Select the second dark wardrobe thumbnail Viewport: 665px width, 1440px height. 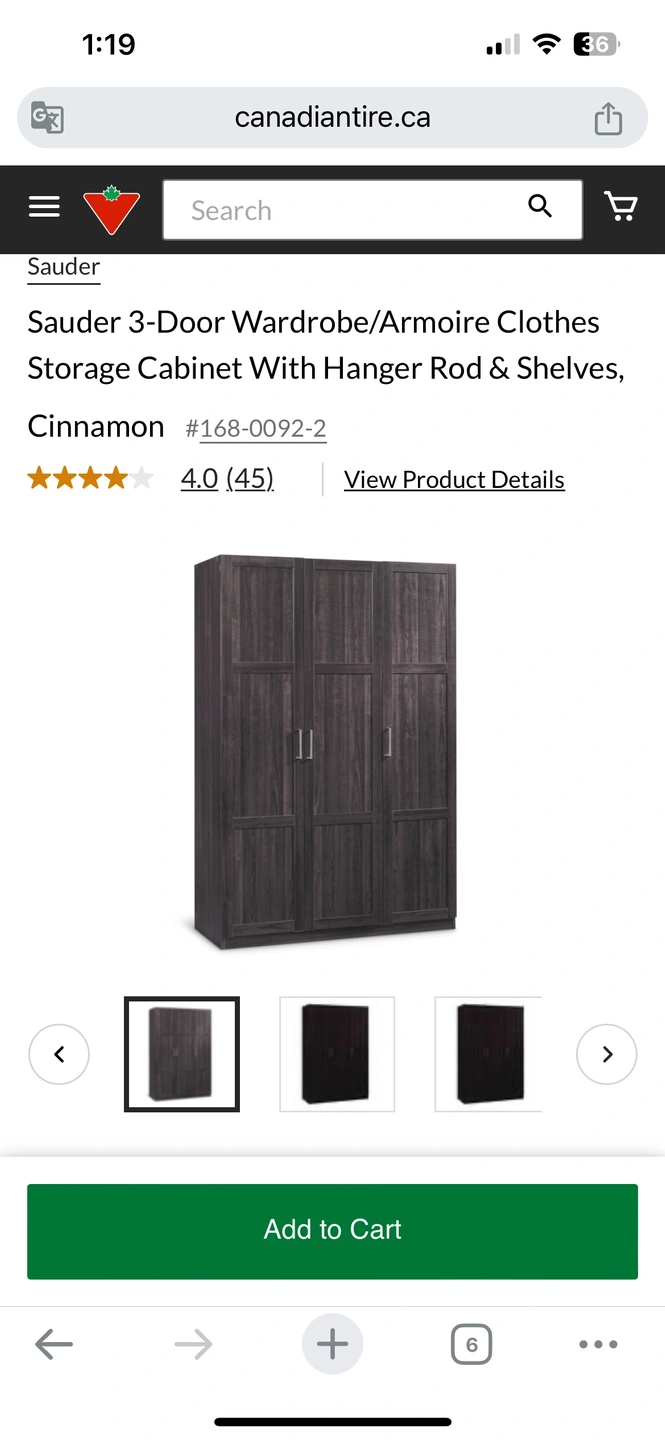(x=337, y=1054)
